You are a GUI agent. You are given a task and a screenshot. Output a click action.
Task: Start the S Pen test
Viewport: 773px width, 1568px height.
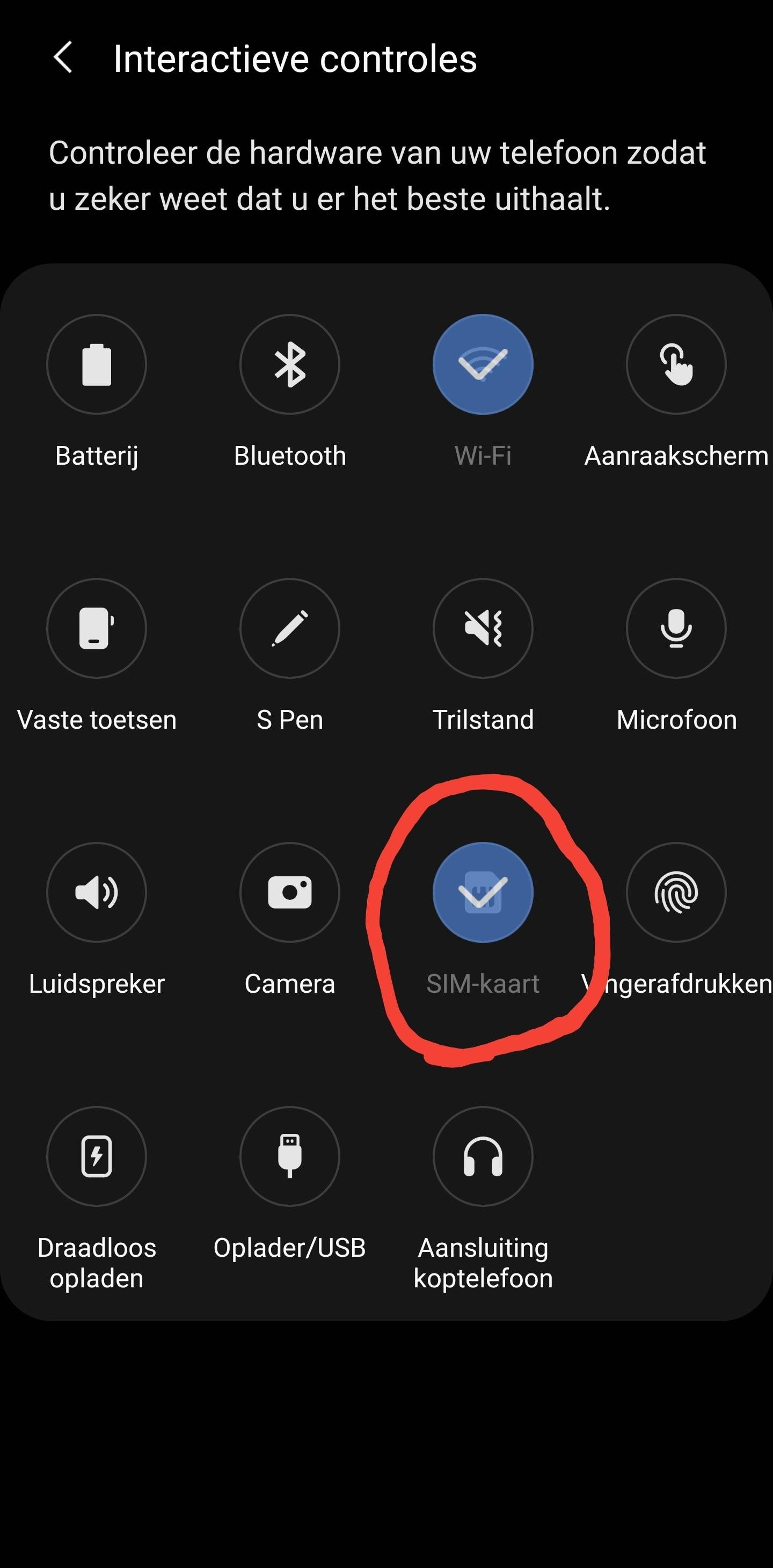[289, 628]
